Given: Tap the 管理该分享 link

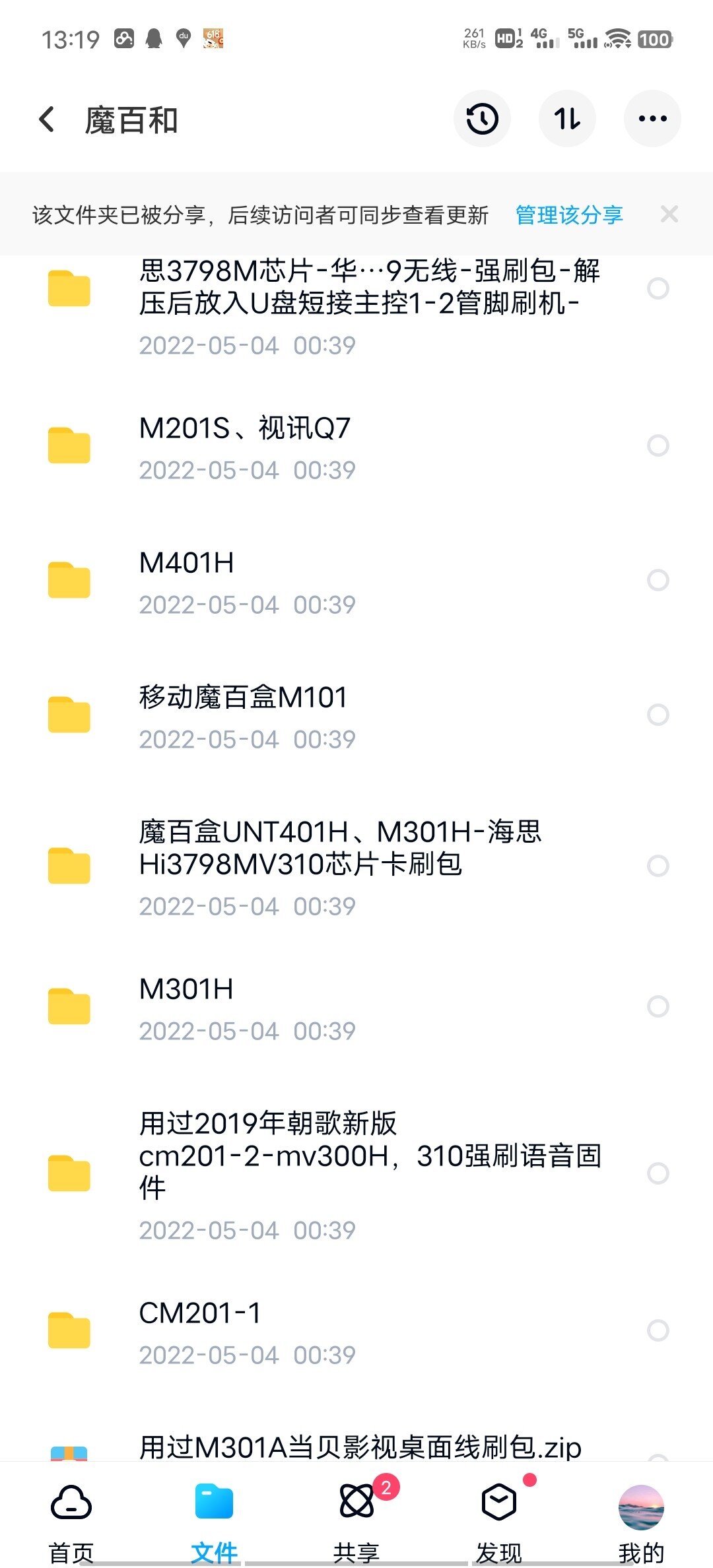Looking at the screenshot, I should tap(569, 214).
